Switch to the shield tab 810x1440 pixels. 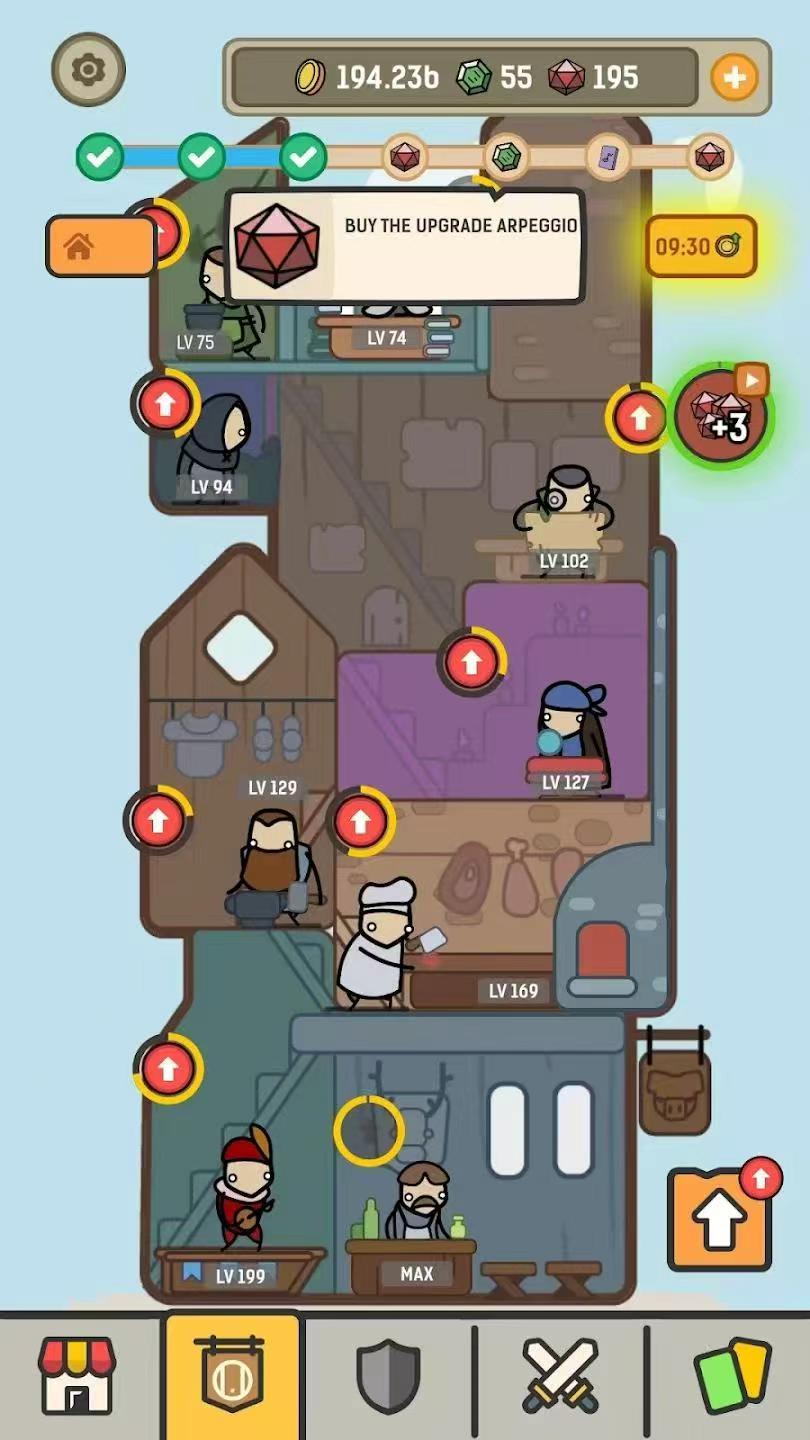click(x=389, y=1376)
